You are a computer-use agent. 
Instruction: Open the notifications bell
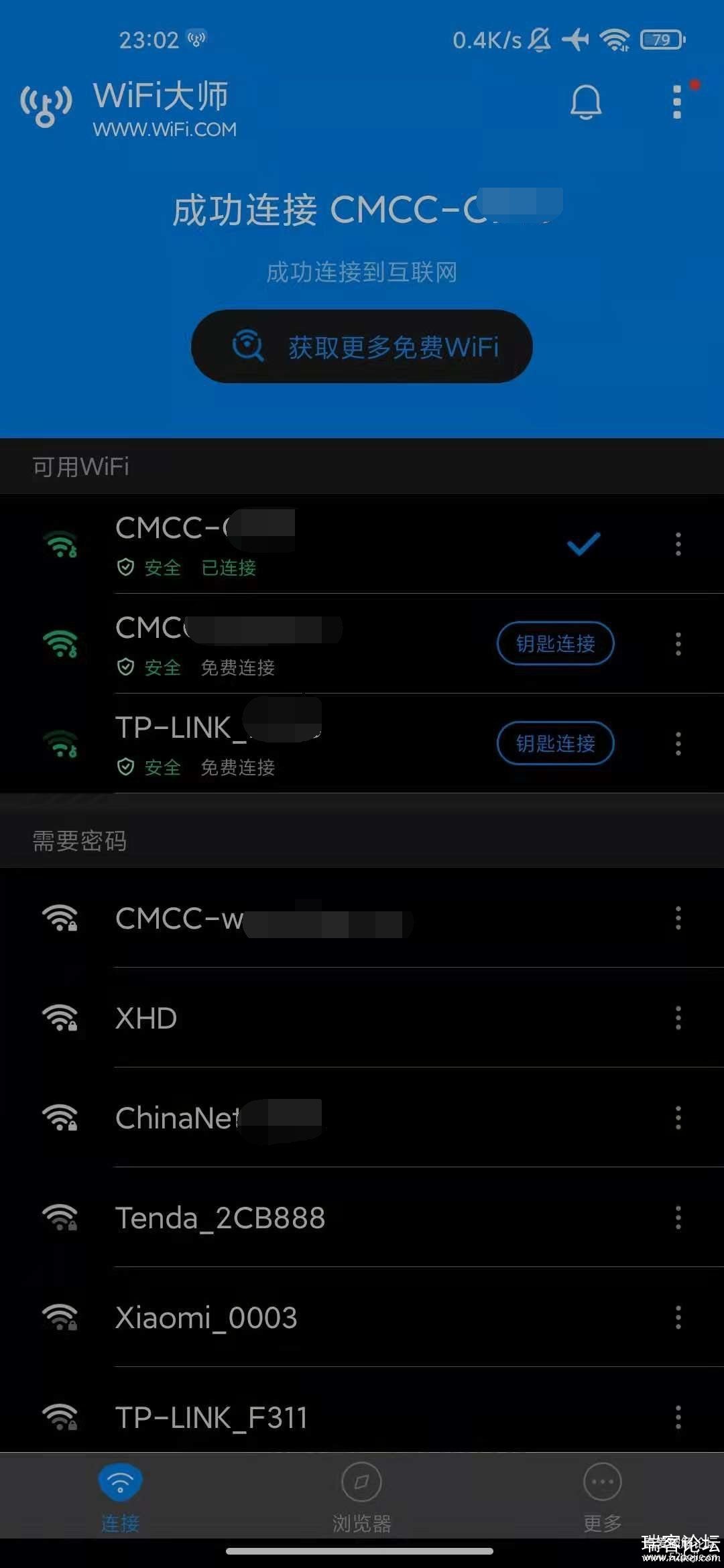pos(585,103)
